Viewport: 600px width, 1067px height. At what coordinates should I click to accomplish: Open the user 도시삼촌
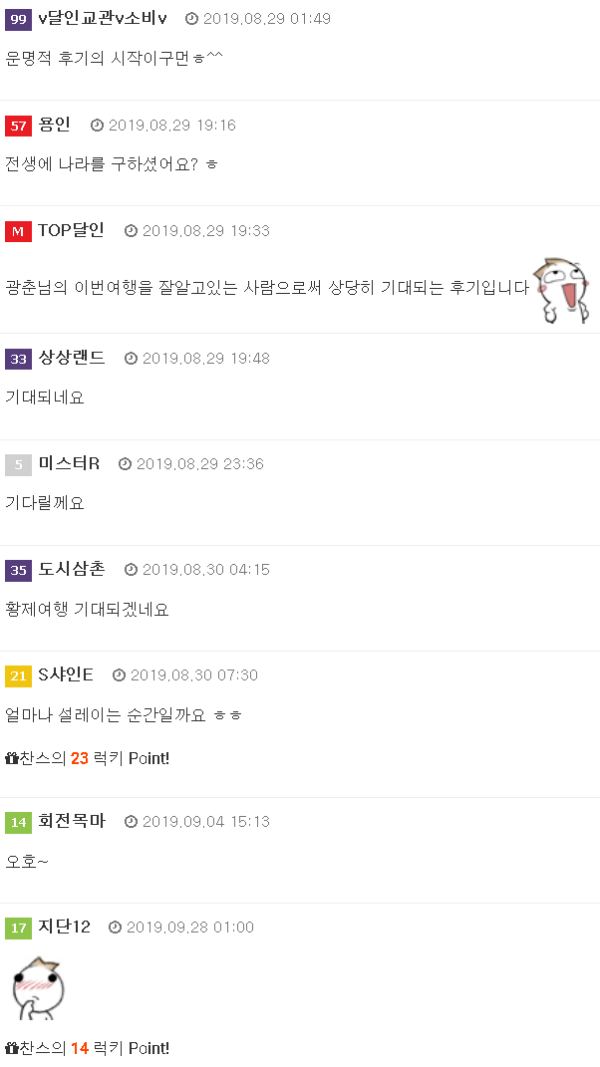click(71, 570)
